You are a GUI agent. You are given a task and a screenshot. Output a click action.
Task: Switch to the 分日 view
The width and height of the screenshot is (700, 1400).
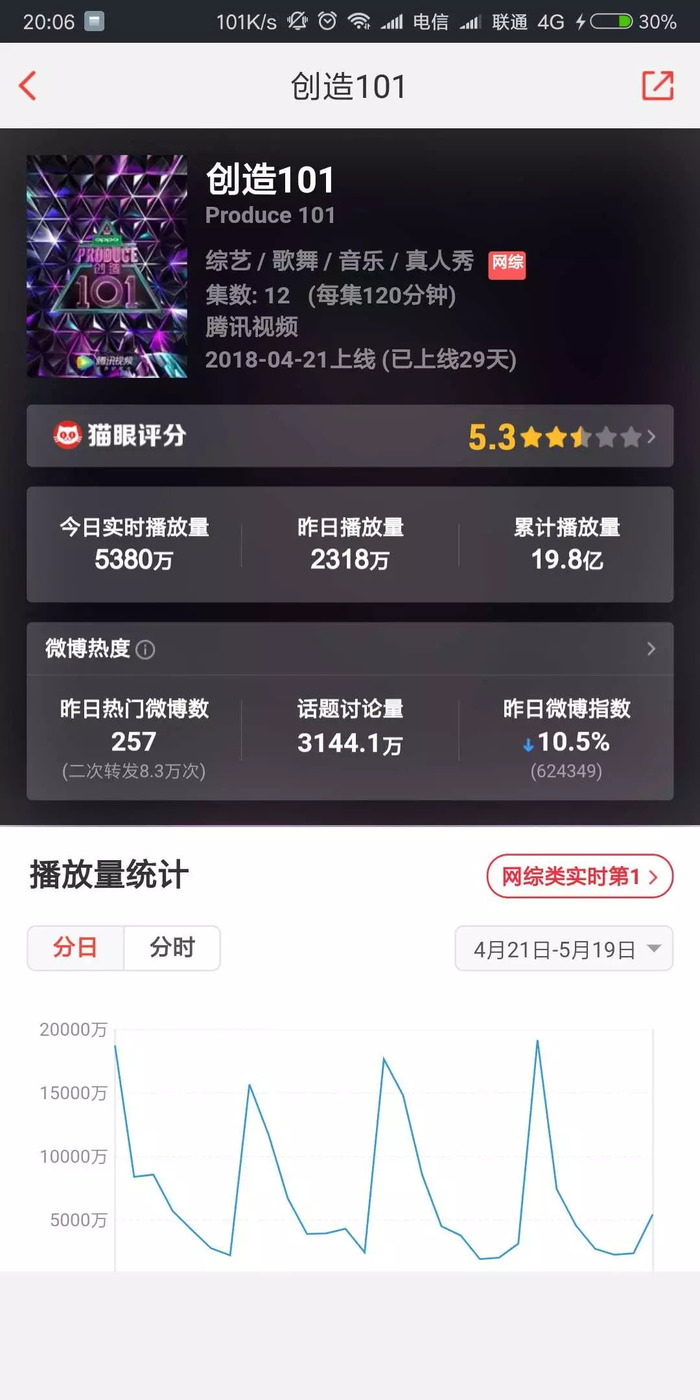[x=76, y=948]
